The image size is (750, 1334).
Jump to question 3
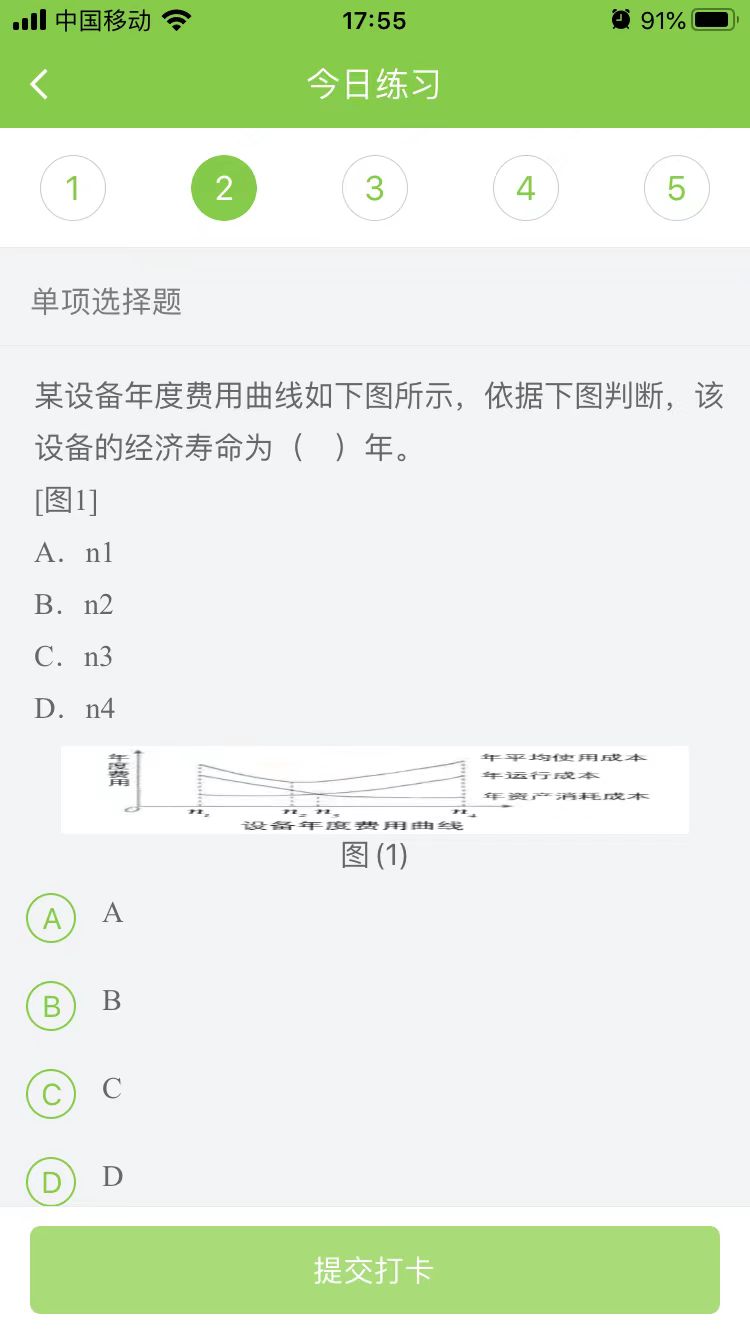click(375, 188)
